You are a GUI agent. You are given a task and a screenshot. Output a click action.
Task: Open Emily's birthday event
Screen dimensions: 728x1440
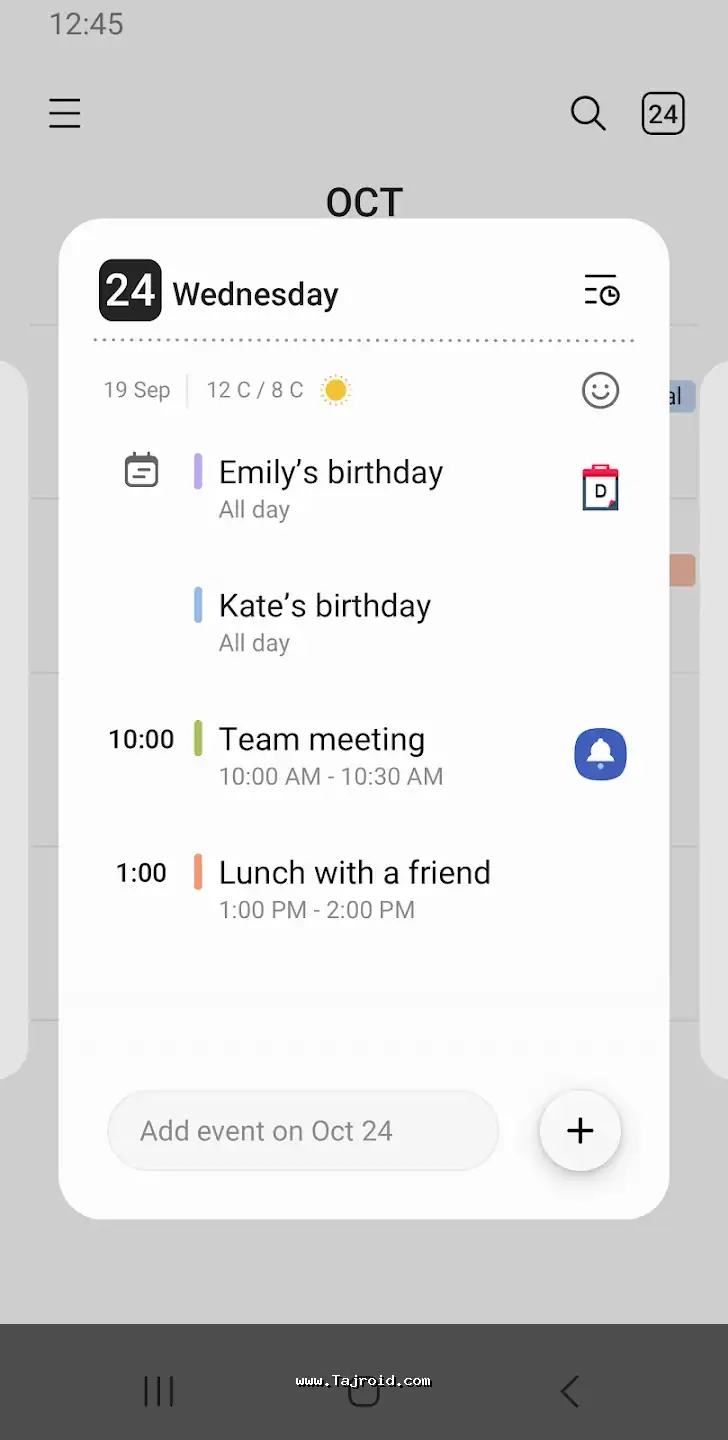coord(330,488)
